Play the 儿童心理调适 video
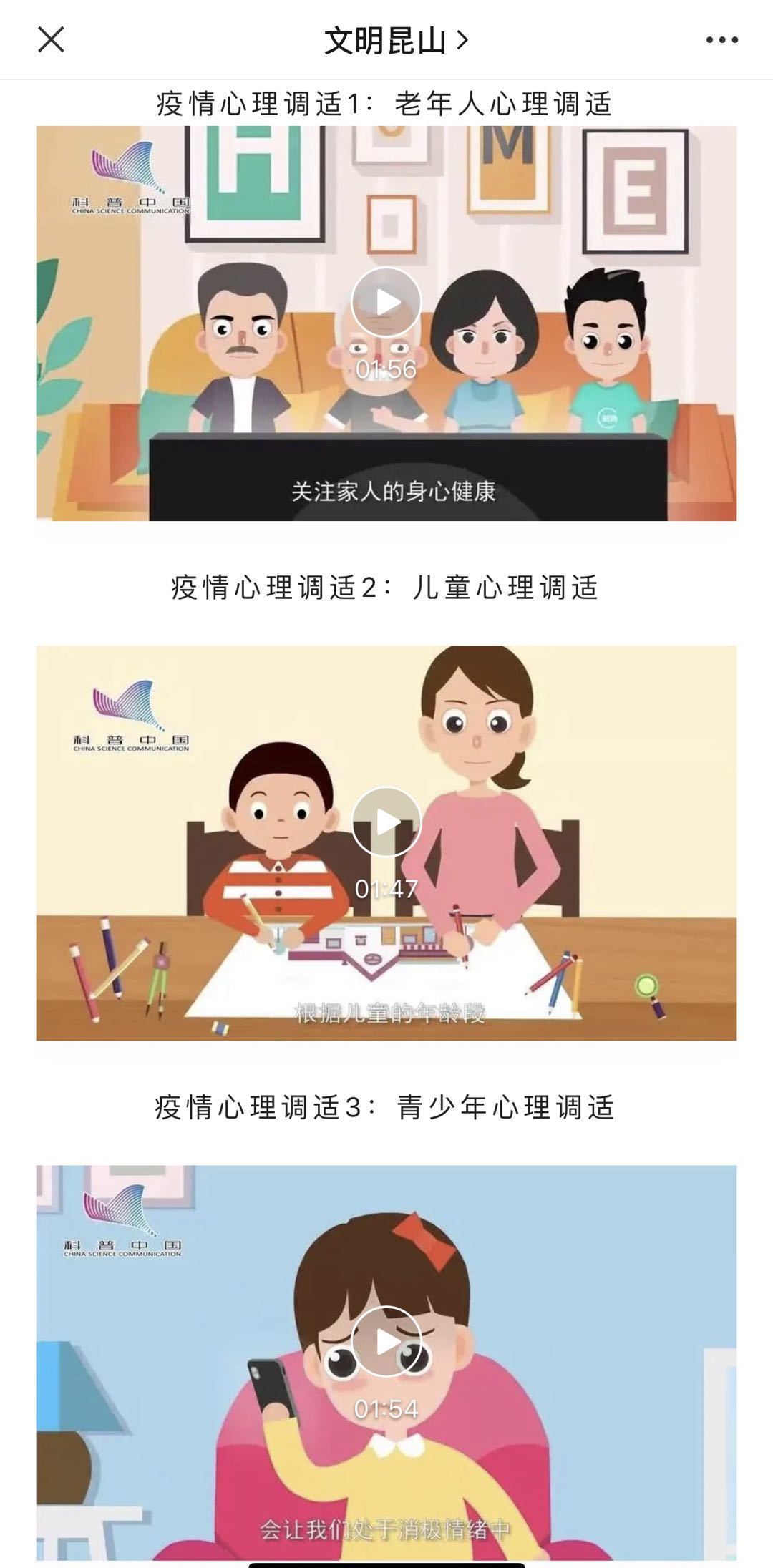The image size is (773, 1568). [386, 822]
